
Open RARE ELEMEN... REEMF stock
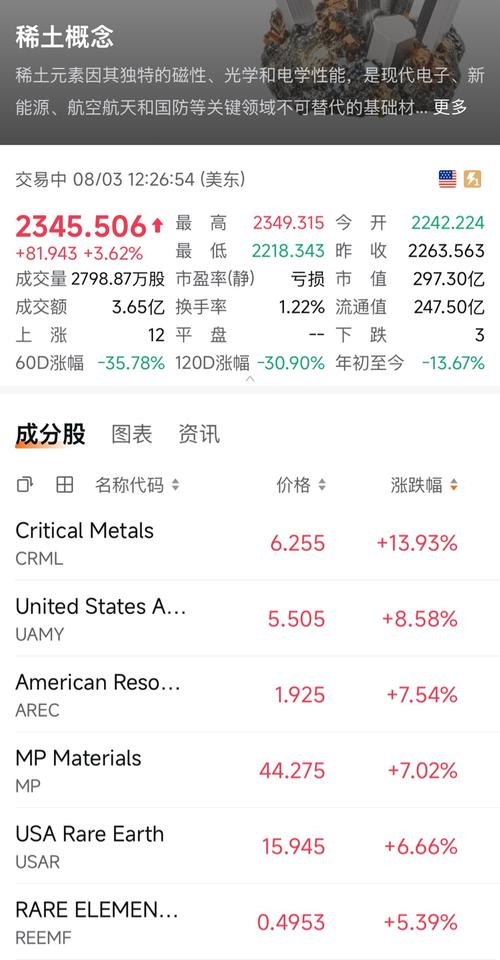click(250, 921)
